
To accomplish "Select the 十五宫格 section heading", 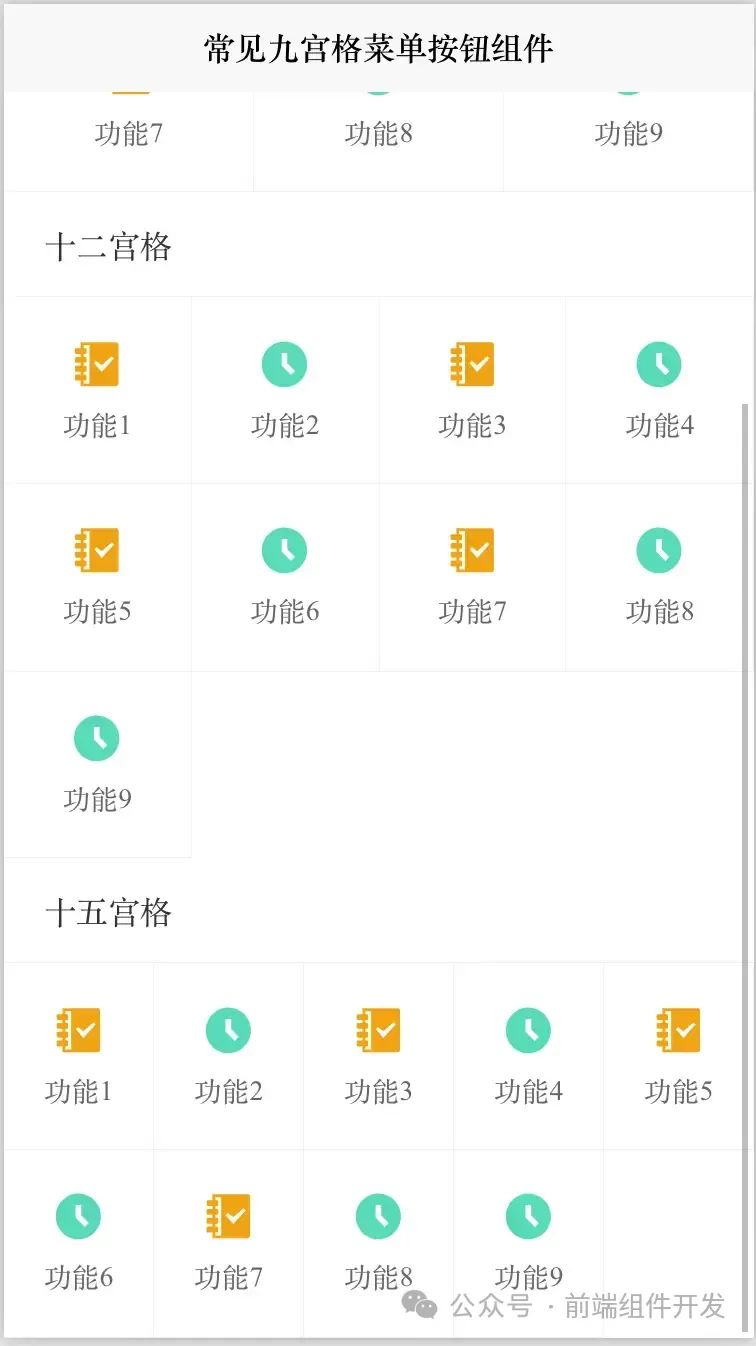I will (x=110, y=913).
